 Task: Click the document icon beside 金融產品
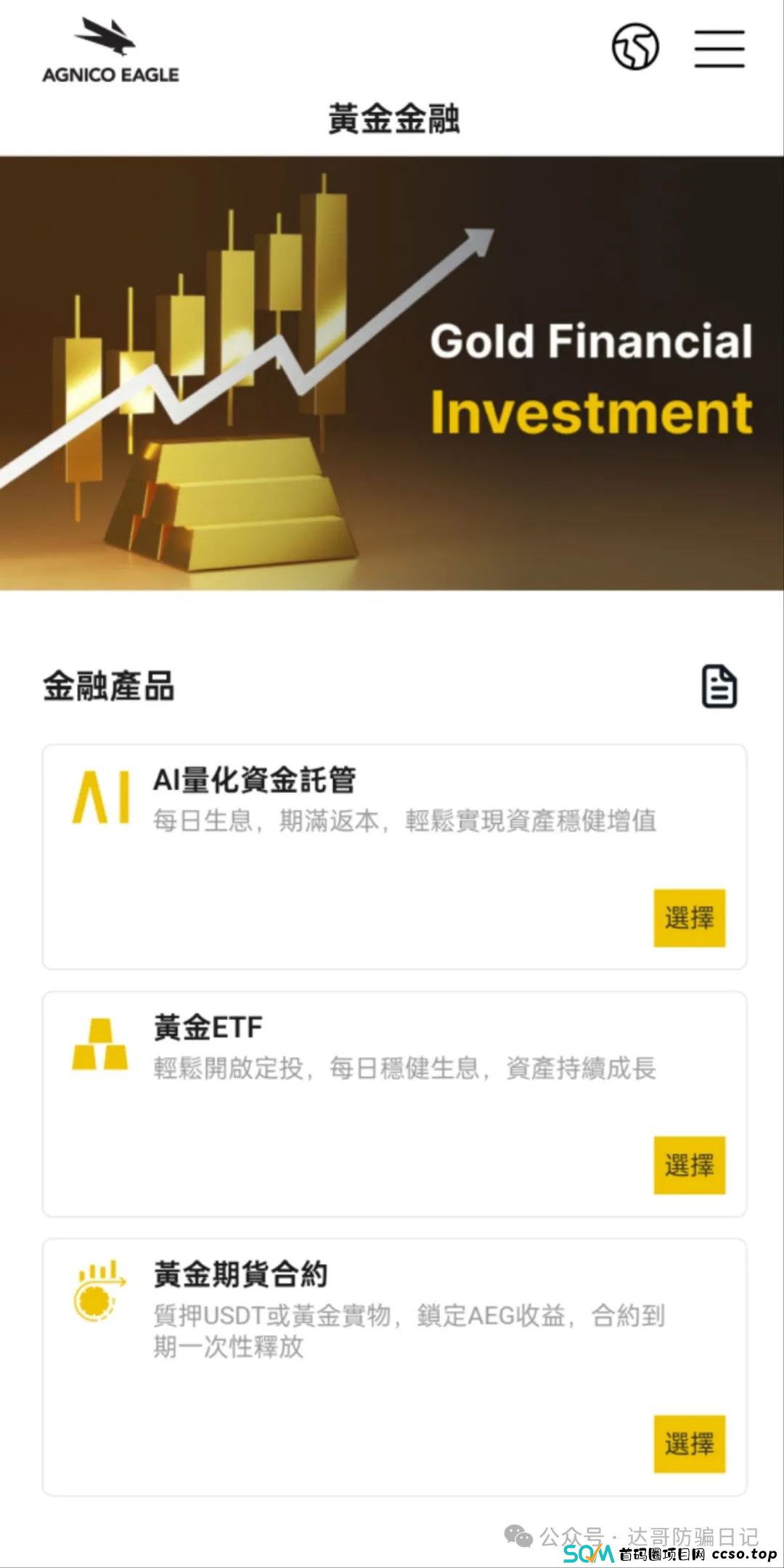(717, 684)
